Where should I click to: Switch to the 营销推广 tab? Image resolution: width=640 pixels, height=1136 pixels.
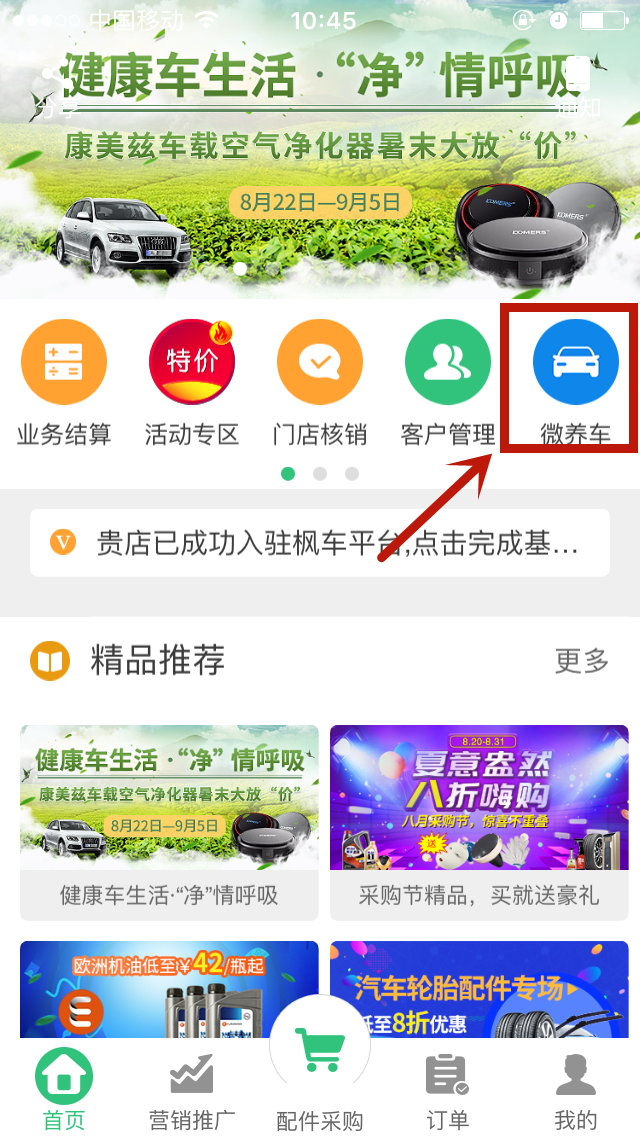[191, 1090]
